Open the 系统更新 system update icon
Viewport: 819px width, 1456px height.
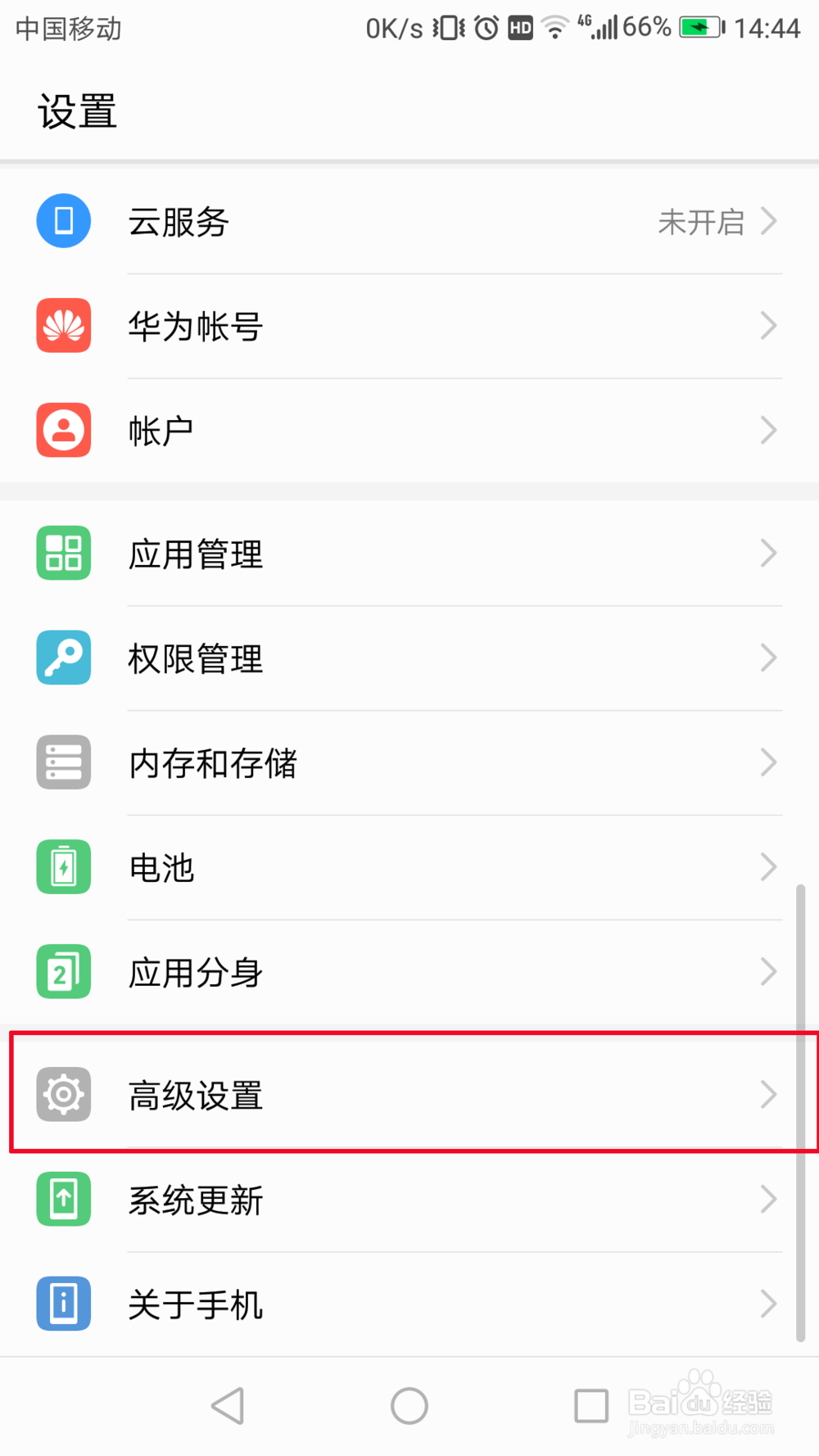pos(63,1198)
